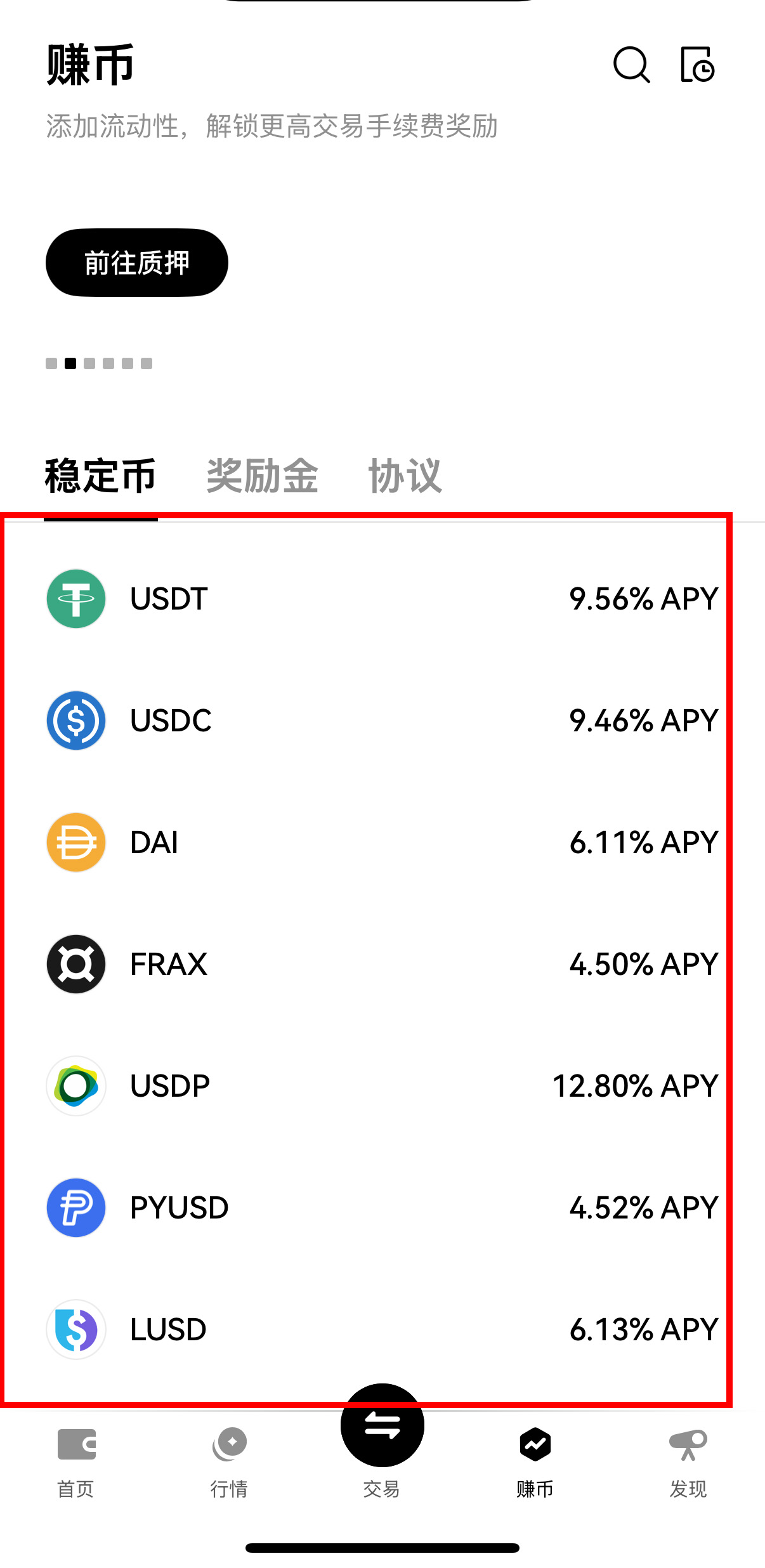Image resolution: width=765 pixels, height=1568 pixels.
Task: Select USDP with 12.80% APY
Action: click(x=382, y=1086)
